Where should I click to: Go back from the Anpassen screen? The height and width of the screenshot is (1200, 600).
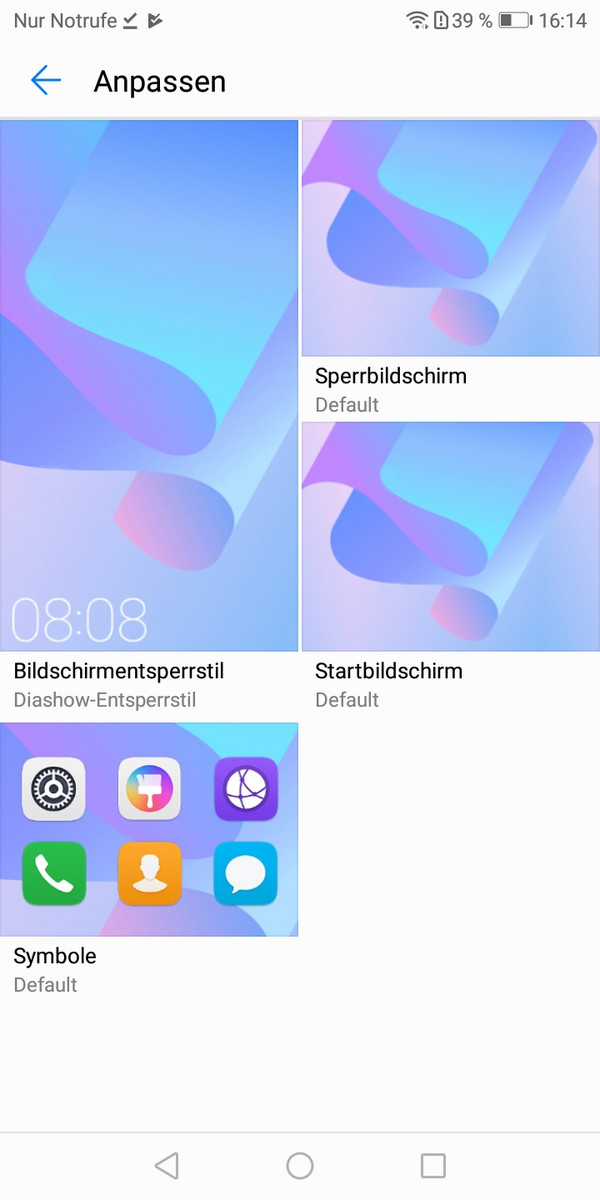(x=46, y=81)
